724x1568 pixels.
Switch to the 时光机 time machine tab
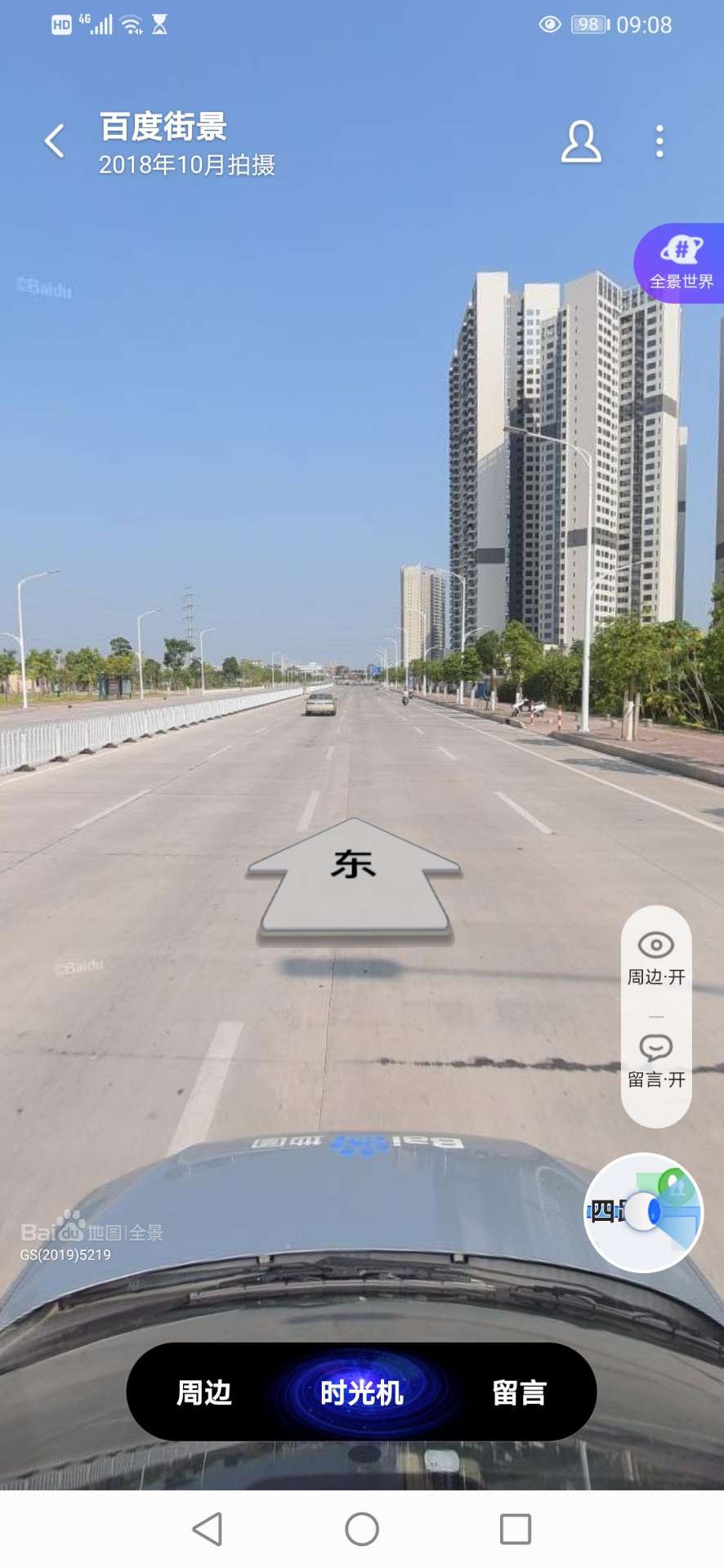coord(361,1392)
